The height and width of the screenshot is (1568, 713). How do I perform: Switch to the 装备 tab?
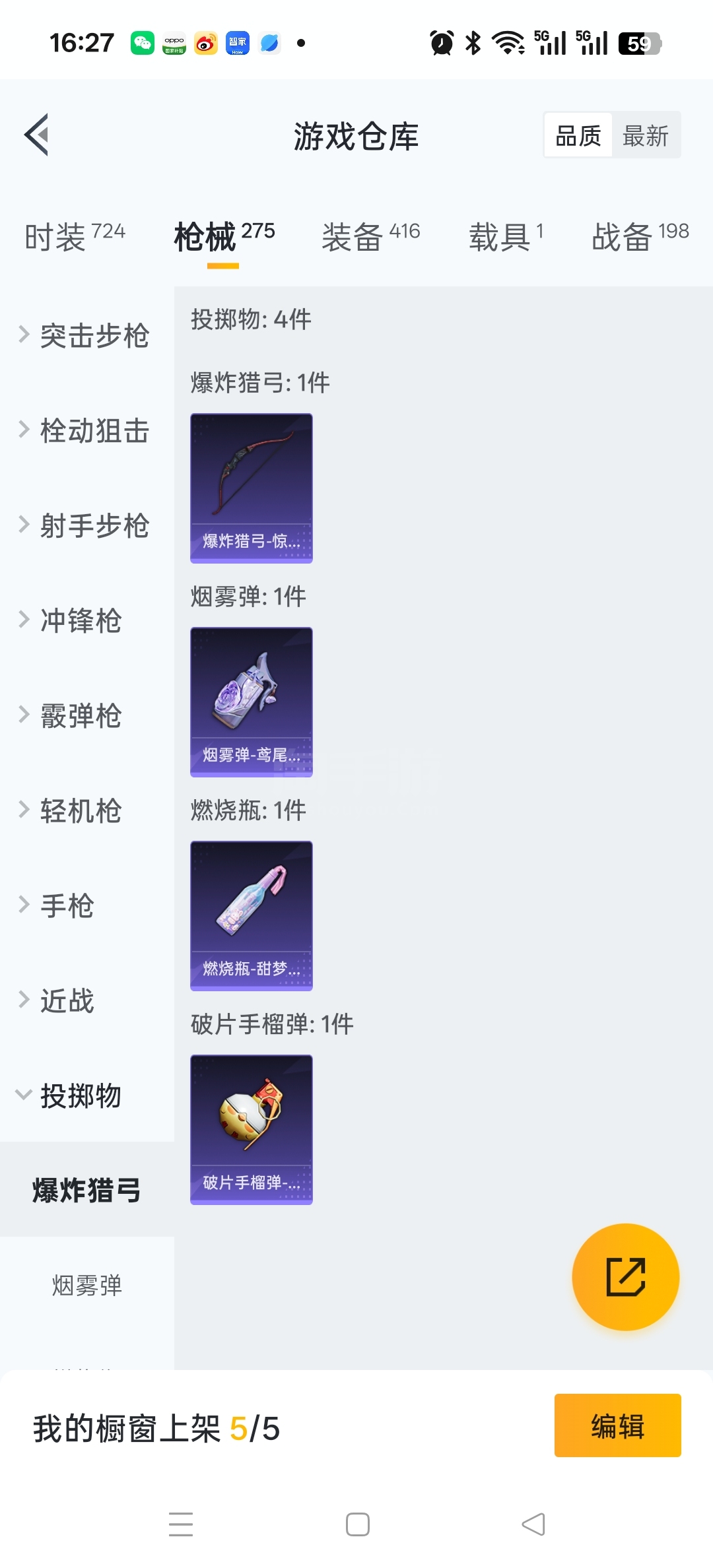pyautogui.click(x=370, y=237)
